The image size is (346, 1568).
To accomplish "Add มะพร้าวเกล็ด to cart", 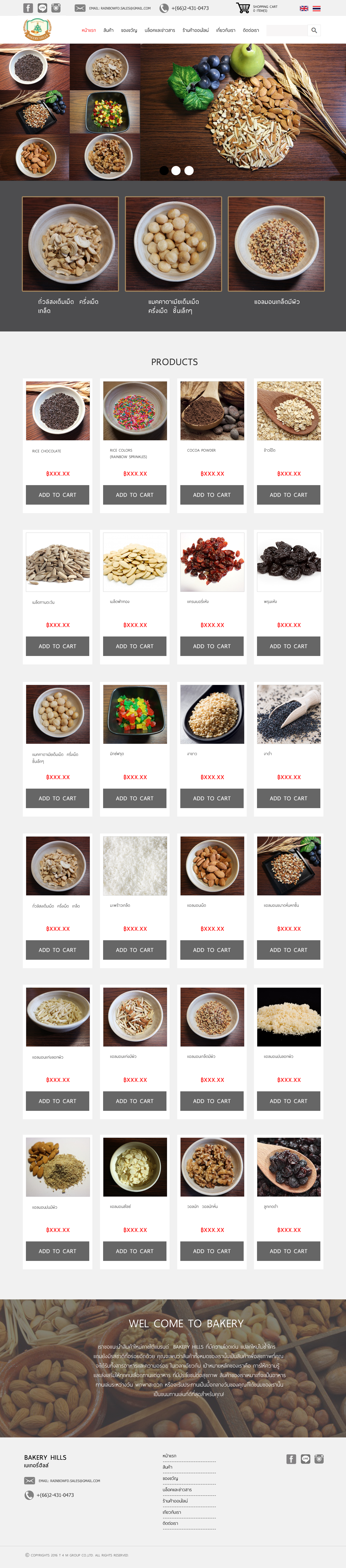I will (x=134, y=949).
